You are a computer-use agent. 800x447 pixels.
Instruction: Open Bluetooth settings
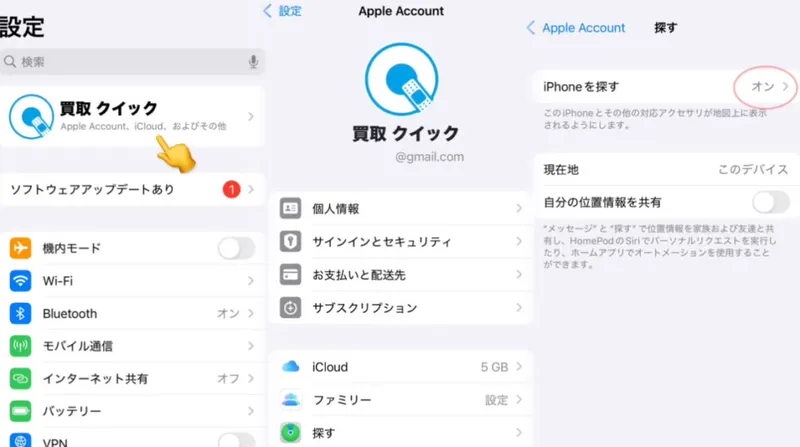[132, 313]
